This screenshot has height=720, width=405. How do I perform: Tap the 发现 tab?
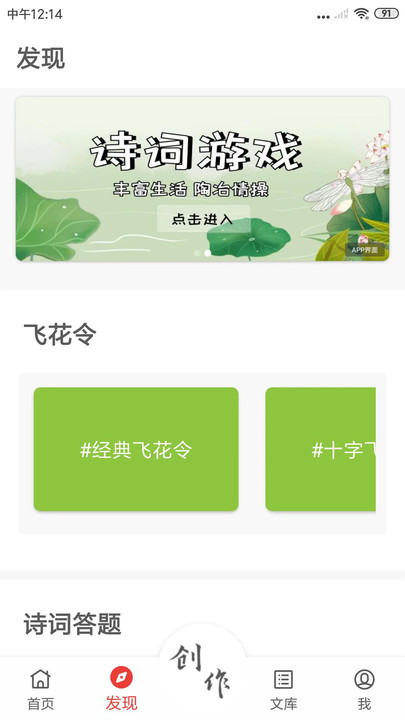pyautogui.click(x=121, y=689)
